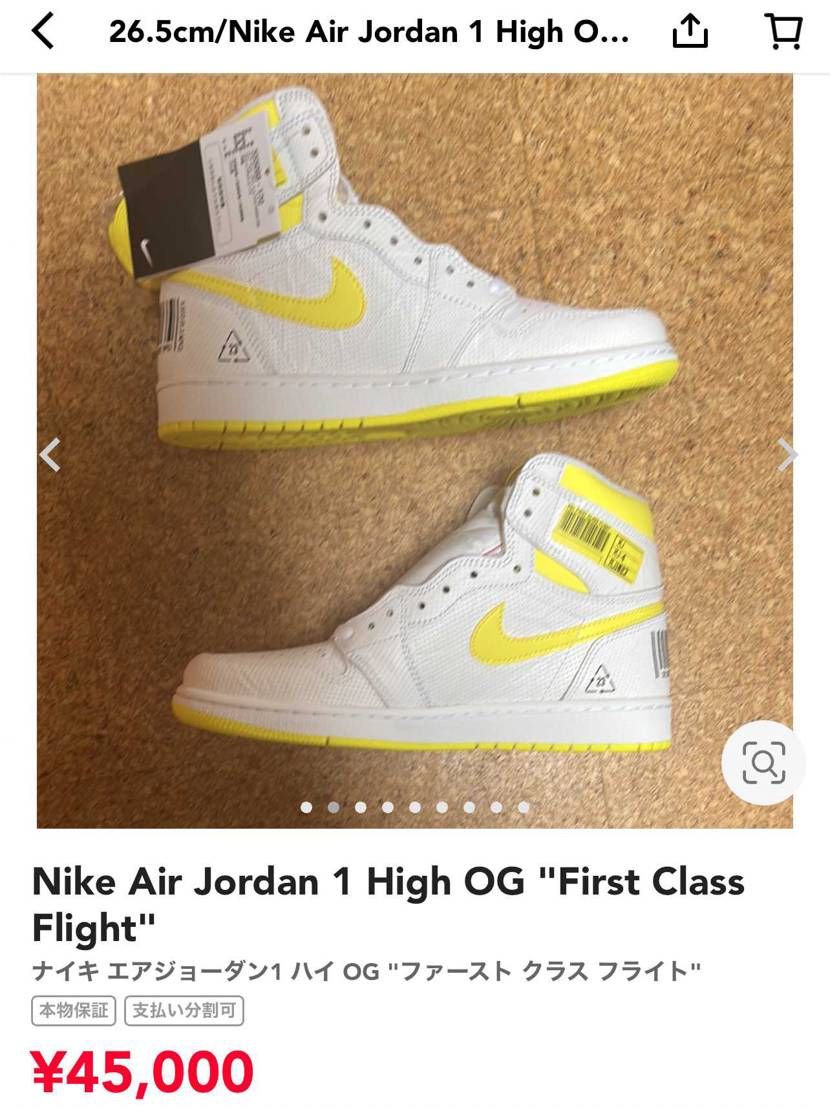This screenshot has height=1109, width=830.
Task: Open the image search magnifier button
Action: click(x=763, y=764)
